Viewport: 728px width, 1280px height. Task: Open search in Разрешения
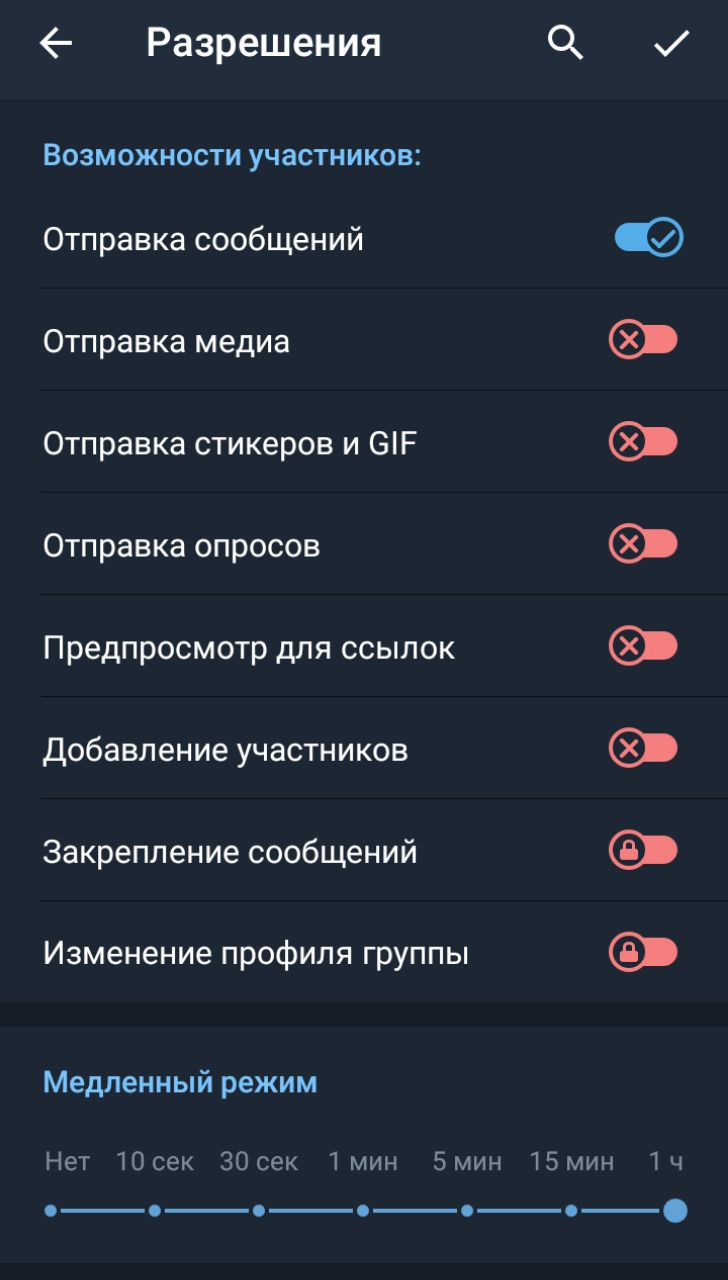pyautogui.click(x=565, y=43)
